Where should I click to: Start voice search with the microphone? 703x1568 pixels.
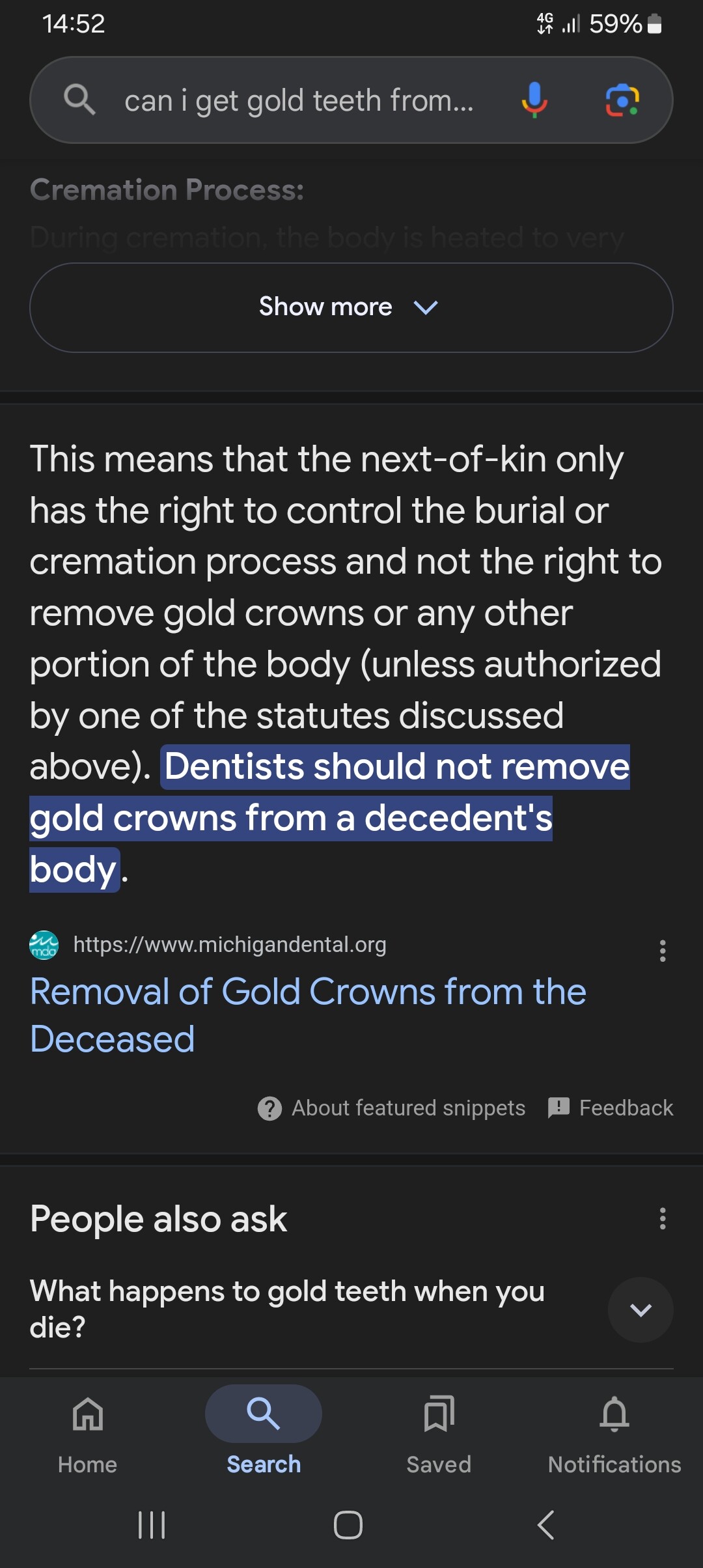pos(534,100)
